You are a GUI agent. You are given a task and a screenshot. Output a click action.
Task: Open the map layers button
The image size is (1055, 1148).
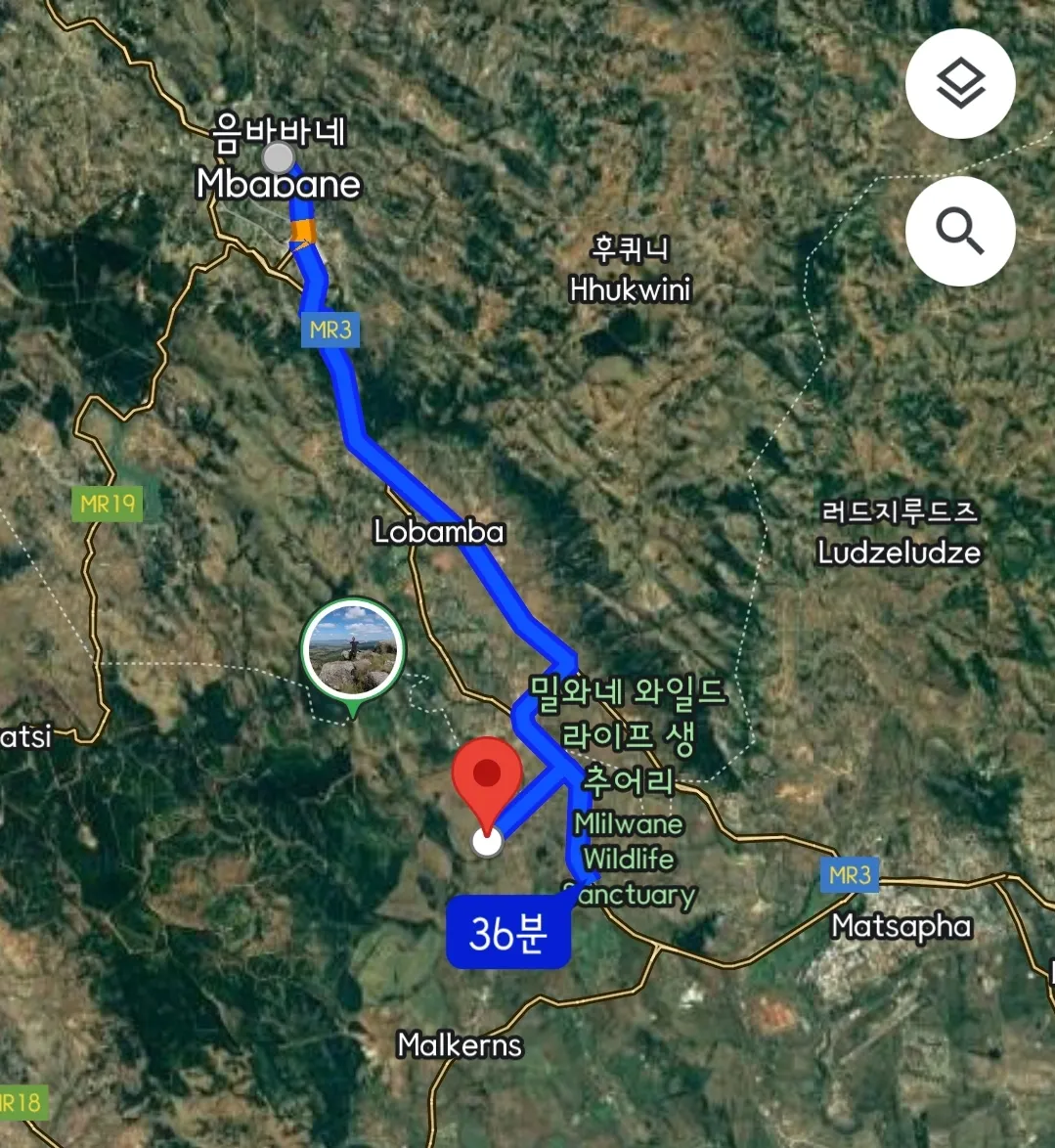960,83
